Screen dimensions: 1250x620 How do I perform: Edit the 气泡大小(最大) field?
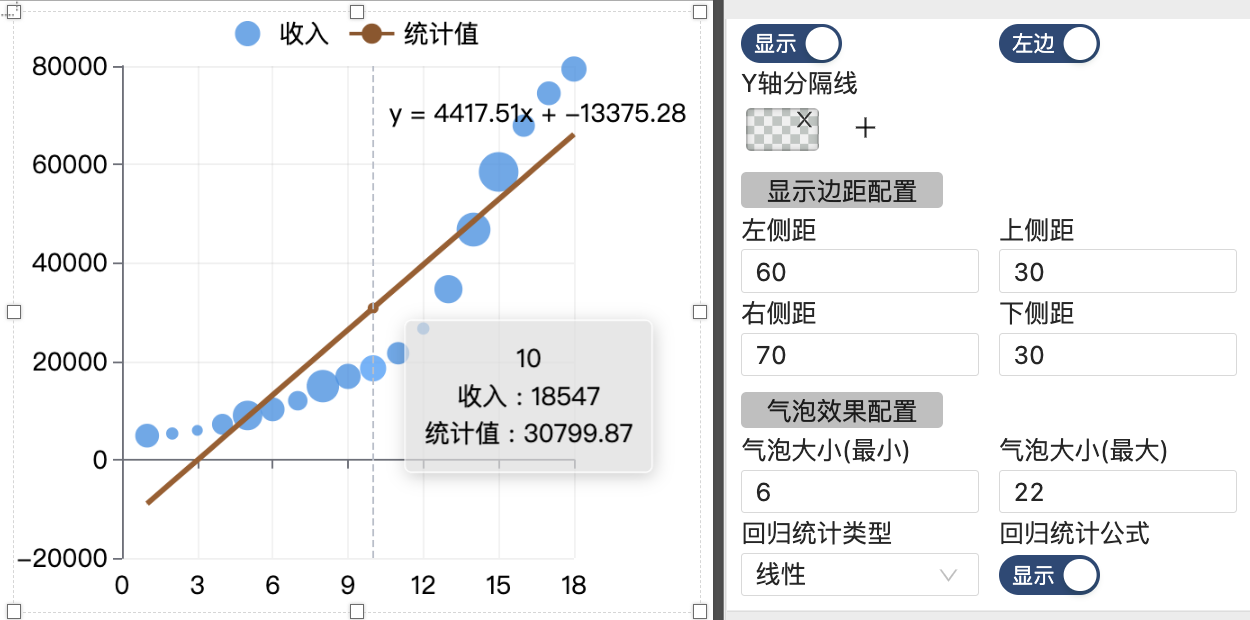coord(1117,492)
